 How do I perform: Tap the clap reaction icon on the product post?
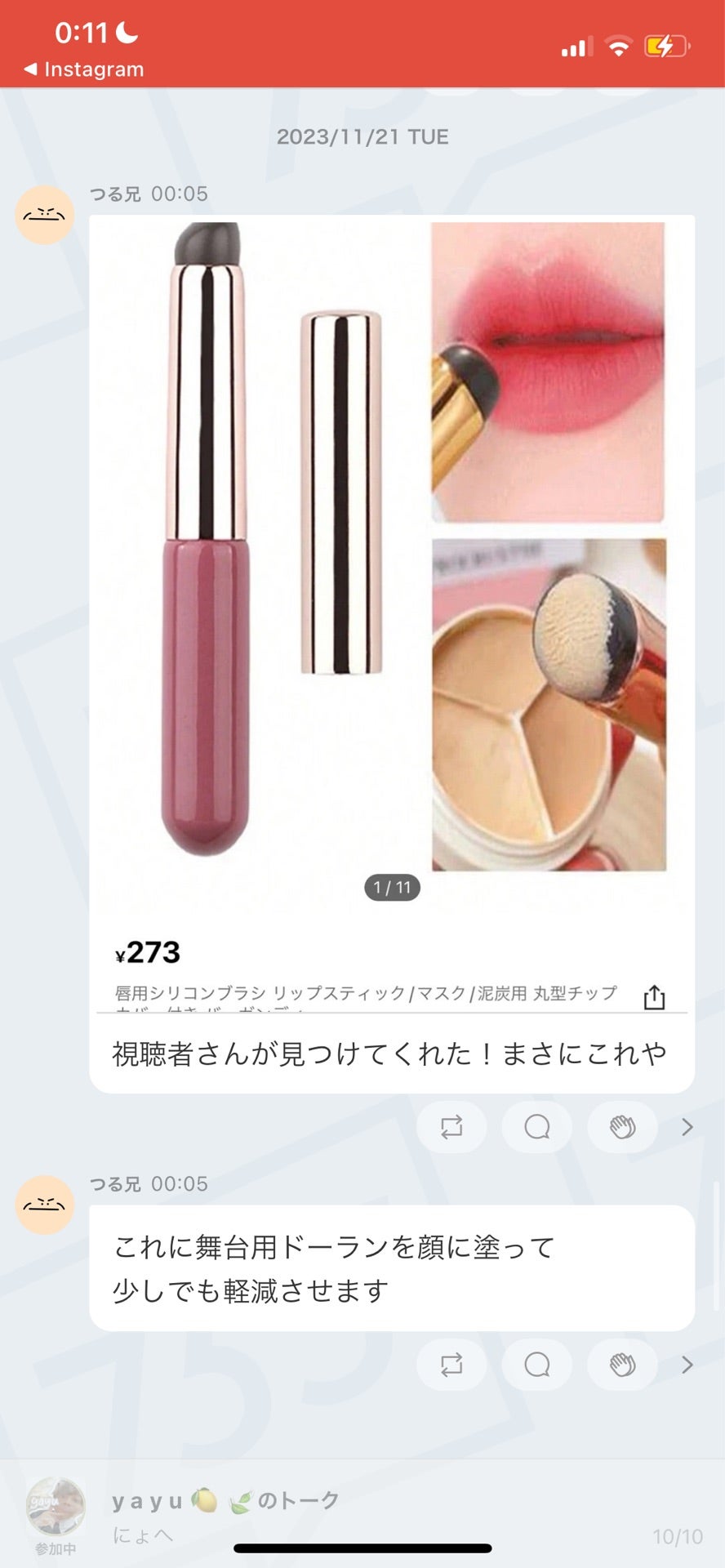pos(621,1125)
